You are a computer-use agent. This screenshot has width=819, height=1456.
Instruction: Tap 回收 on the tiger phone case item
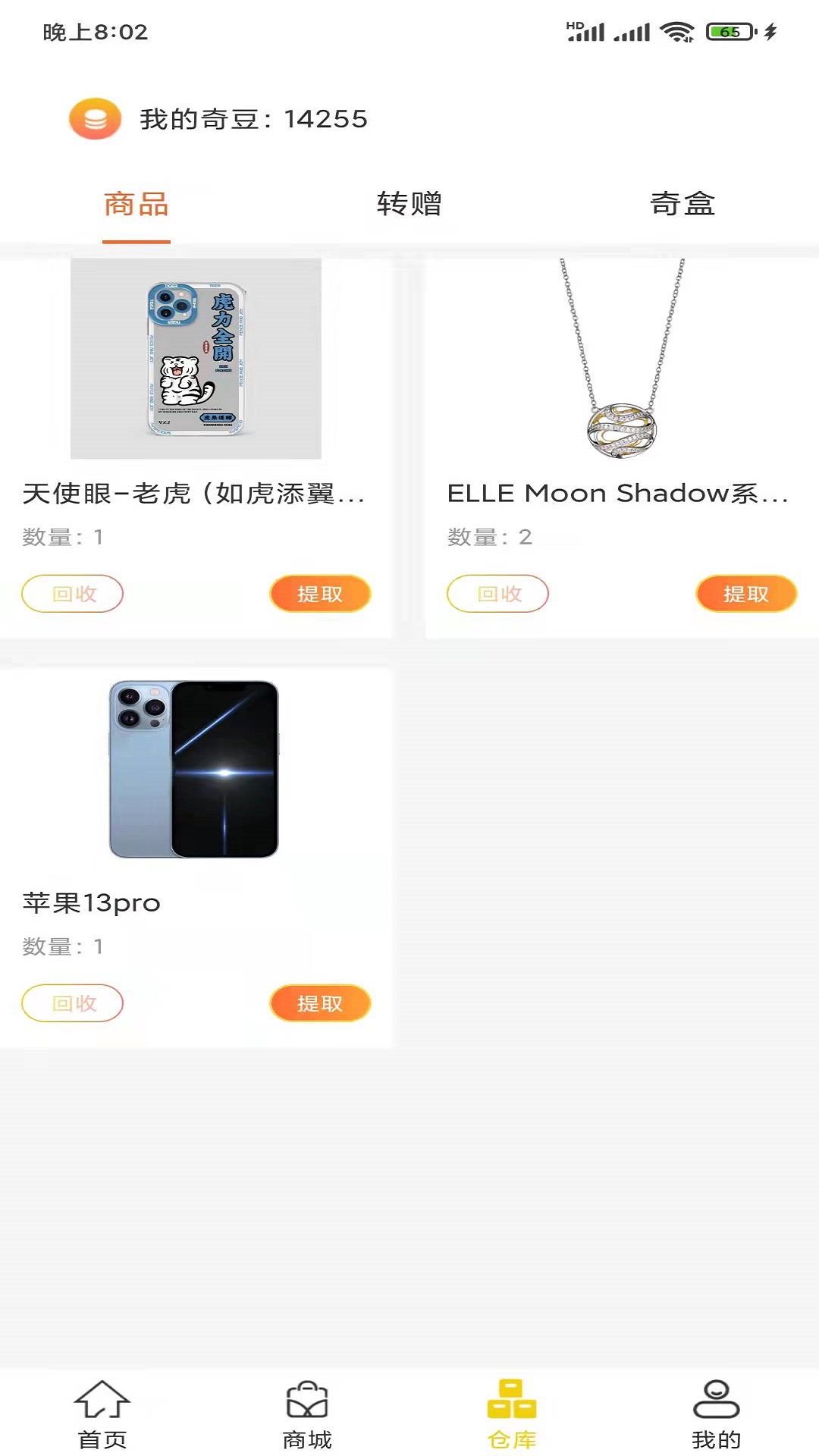click(x=72, y=594)
